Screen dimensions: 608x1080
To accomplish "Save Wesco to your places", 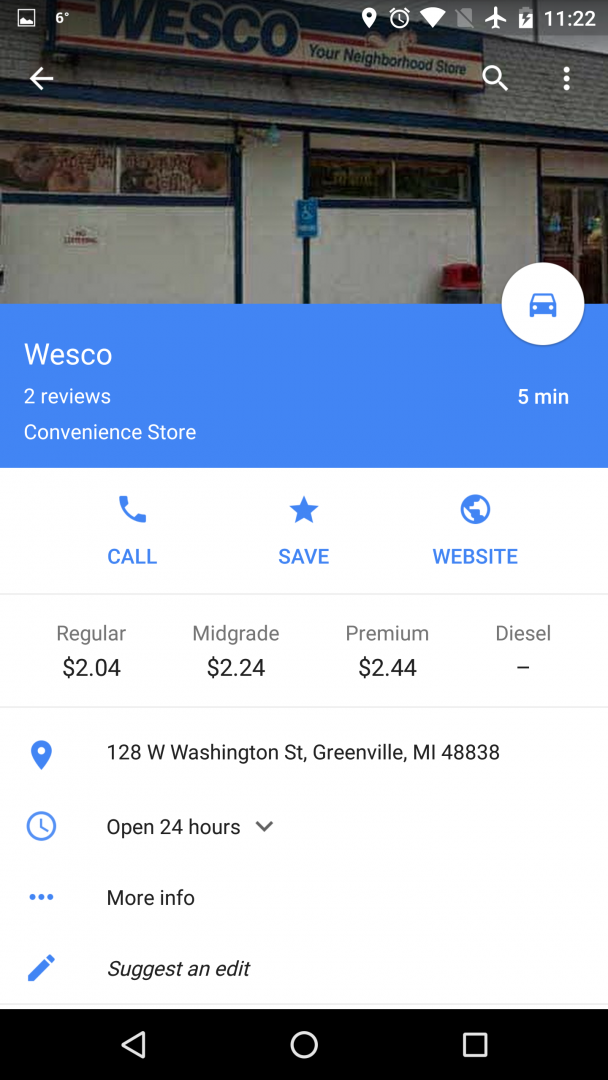I will coord(304,530).
